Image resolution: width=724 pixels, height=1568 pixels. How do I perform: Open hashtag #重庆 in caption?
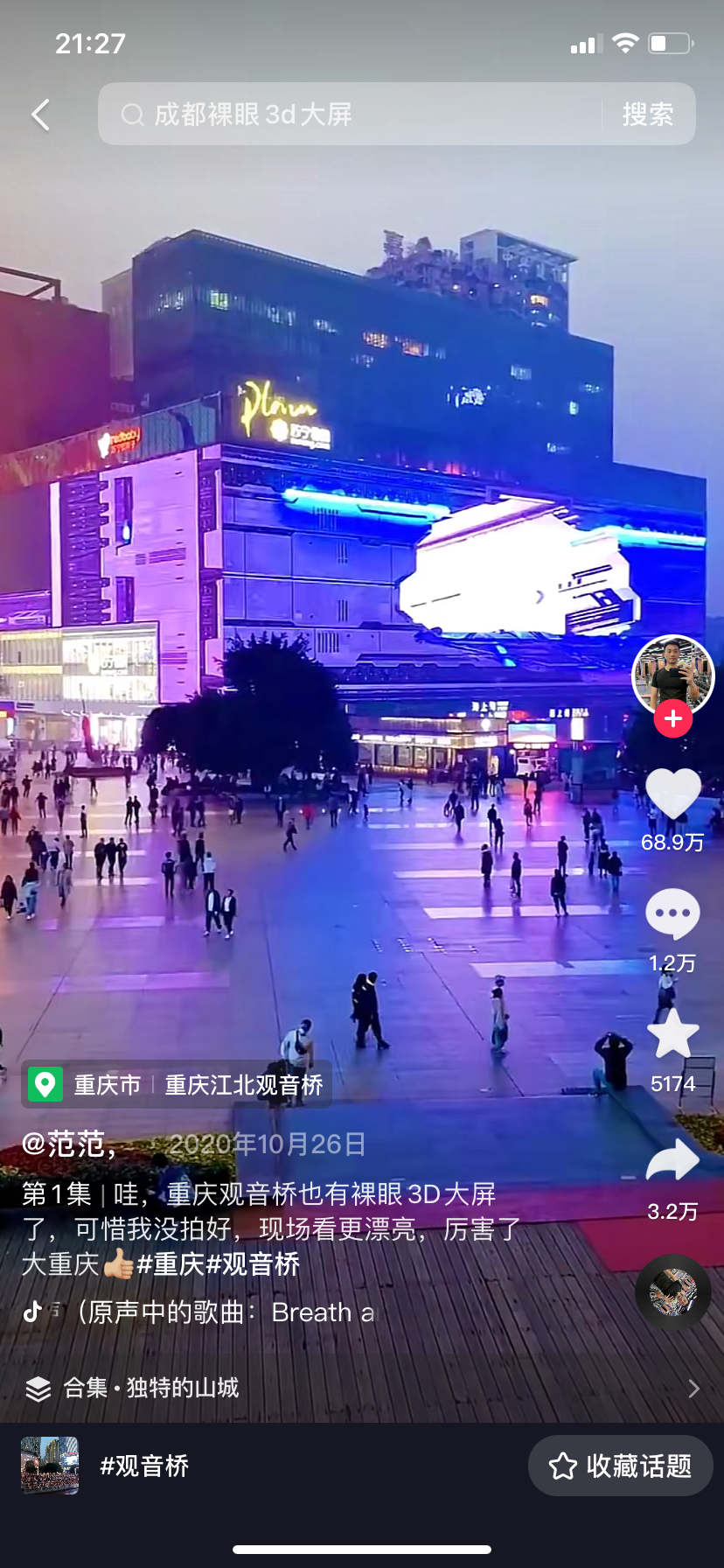(x=170, y=1264)
